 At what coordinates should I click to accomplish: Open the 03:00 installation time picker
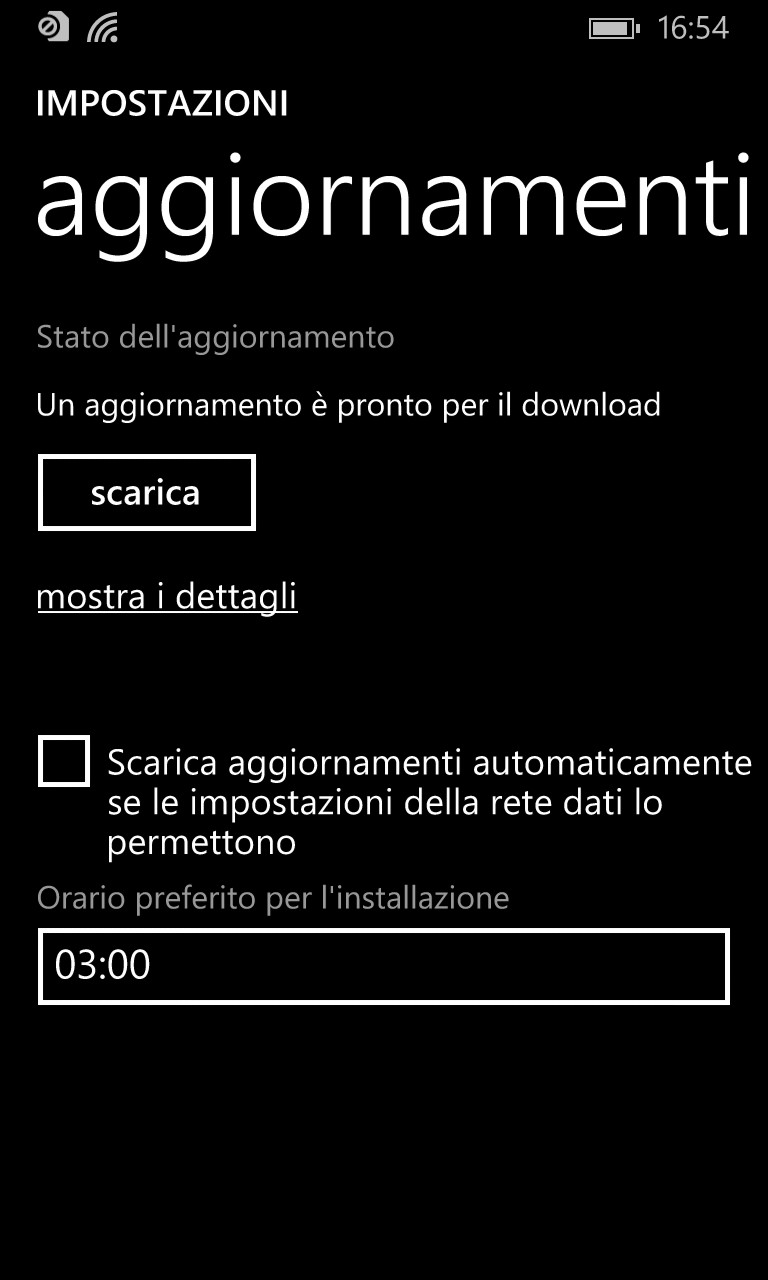coord(383,966)
